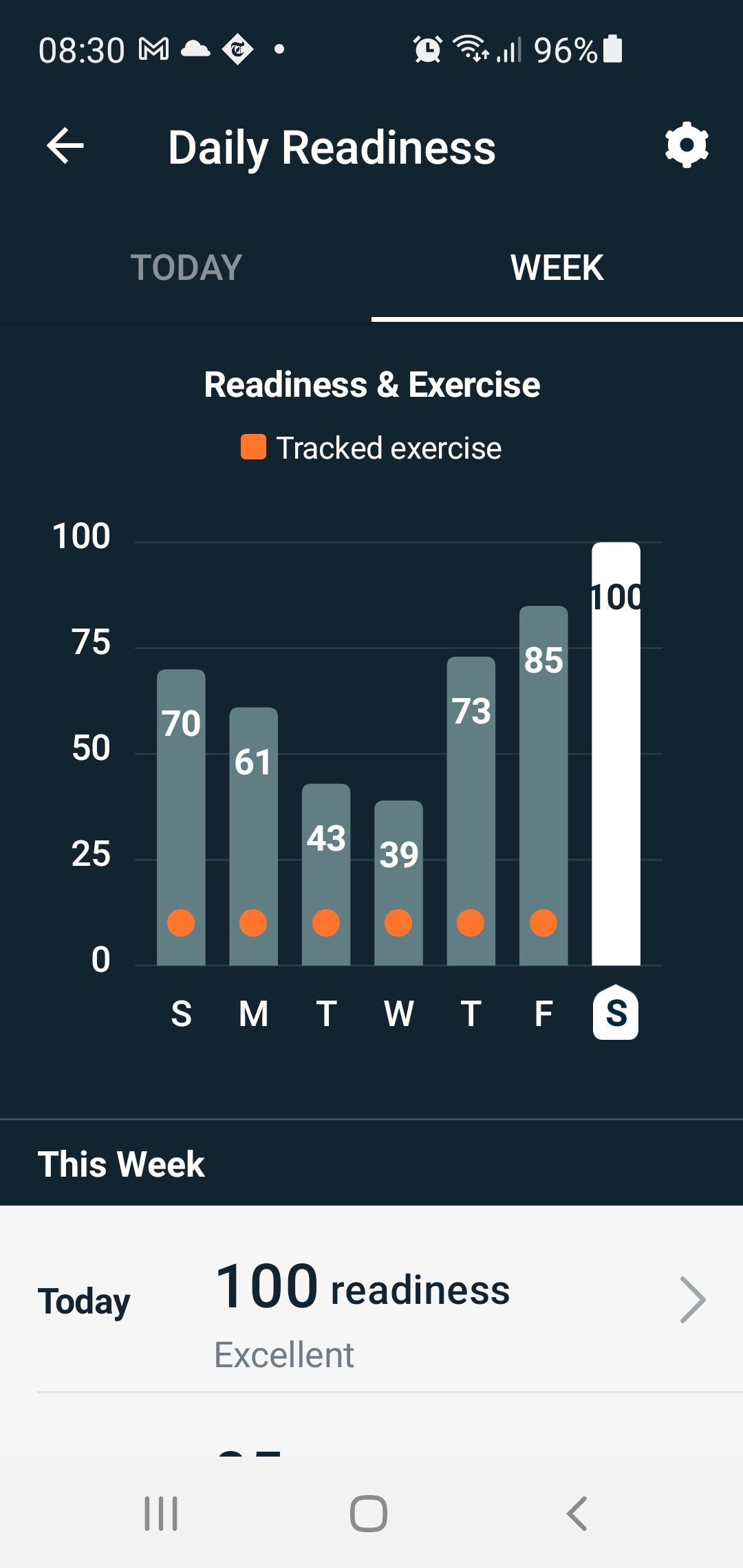Open the Daily Readiness settings gear
Viewport: 743px width, 1568px height.
[687, 145]
